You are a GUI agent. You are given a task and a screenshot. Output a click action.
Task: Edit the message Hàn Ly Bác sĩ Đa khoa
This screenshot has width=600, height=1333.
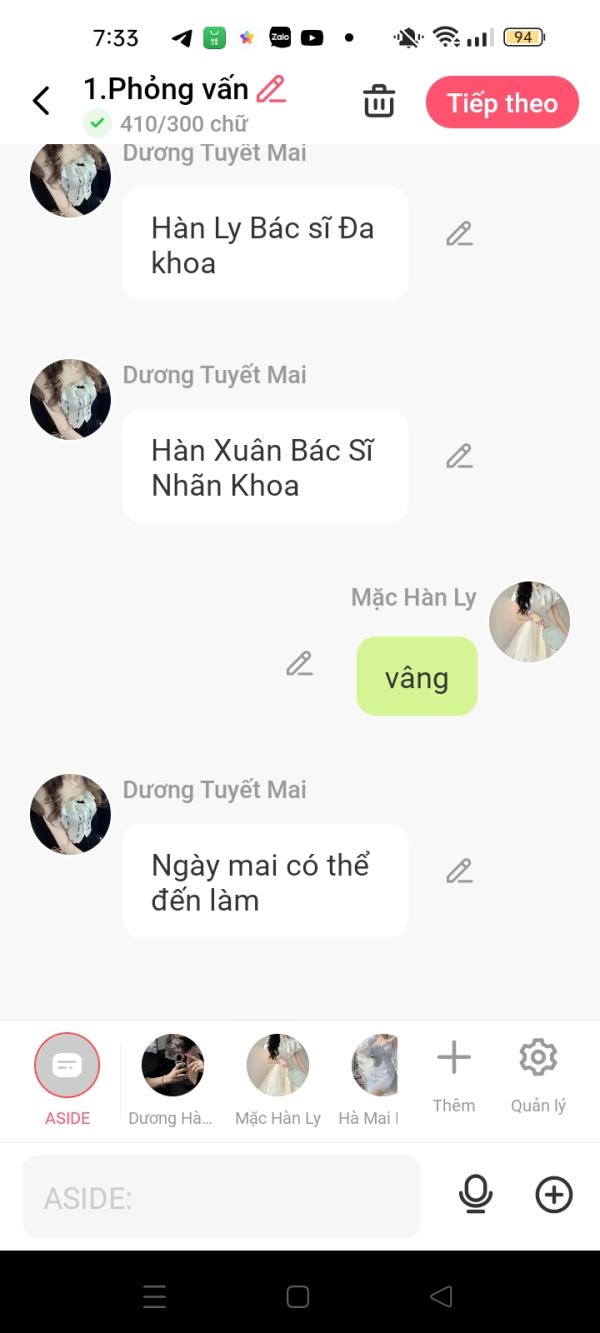459,235
